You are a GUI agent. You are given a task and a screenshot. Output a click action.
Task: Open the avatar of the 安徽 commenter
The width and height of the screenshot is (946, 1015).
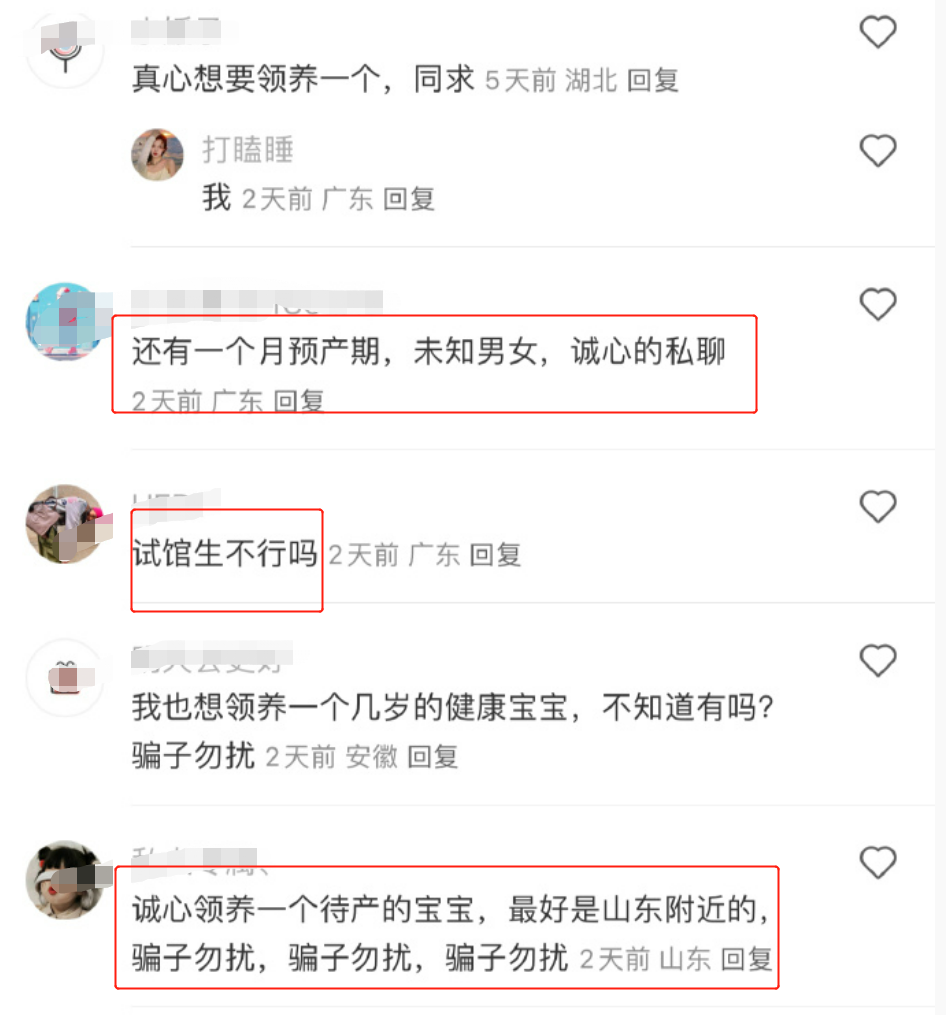tap(64, 677)
